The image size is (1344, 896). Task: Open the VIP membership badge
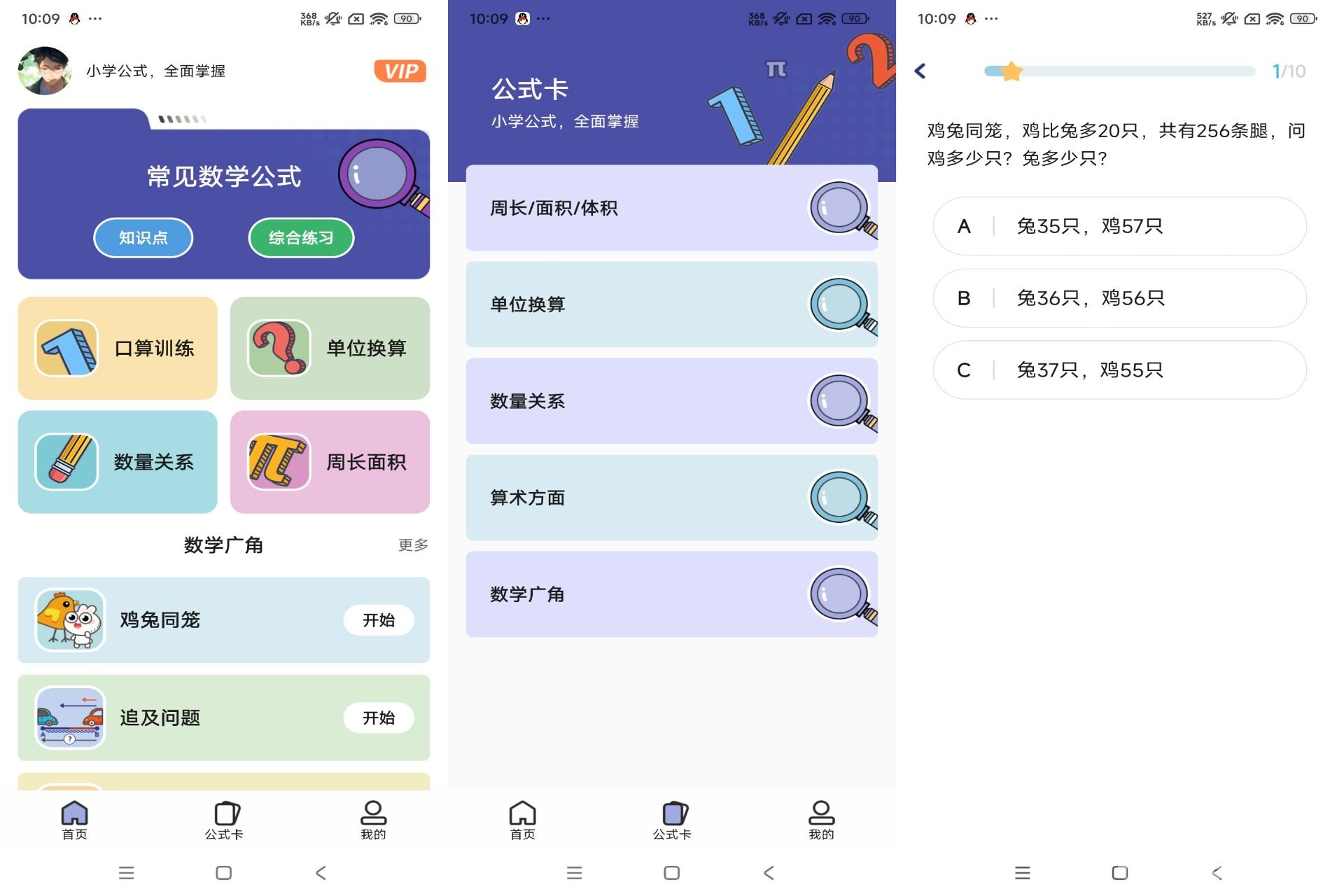(x=400, y=71)
